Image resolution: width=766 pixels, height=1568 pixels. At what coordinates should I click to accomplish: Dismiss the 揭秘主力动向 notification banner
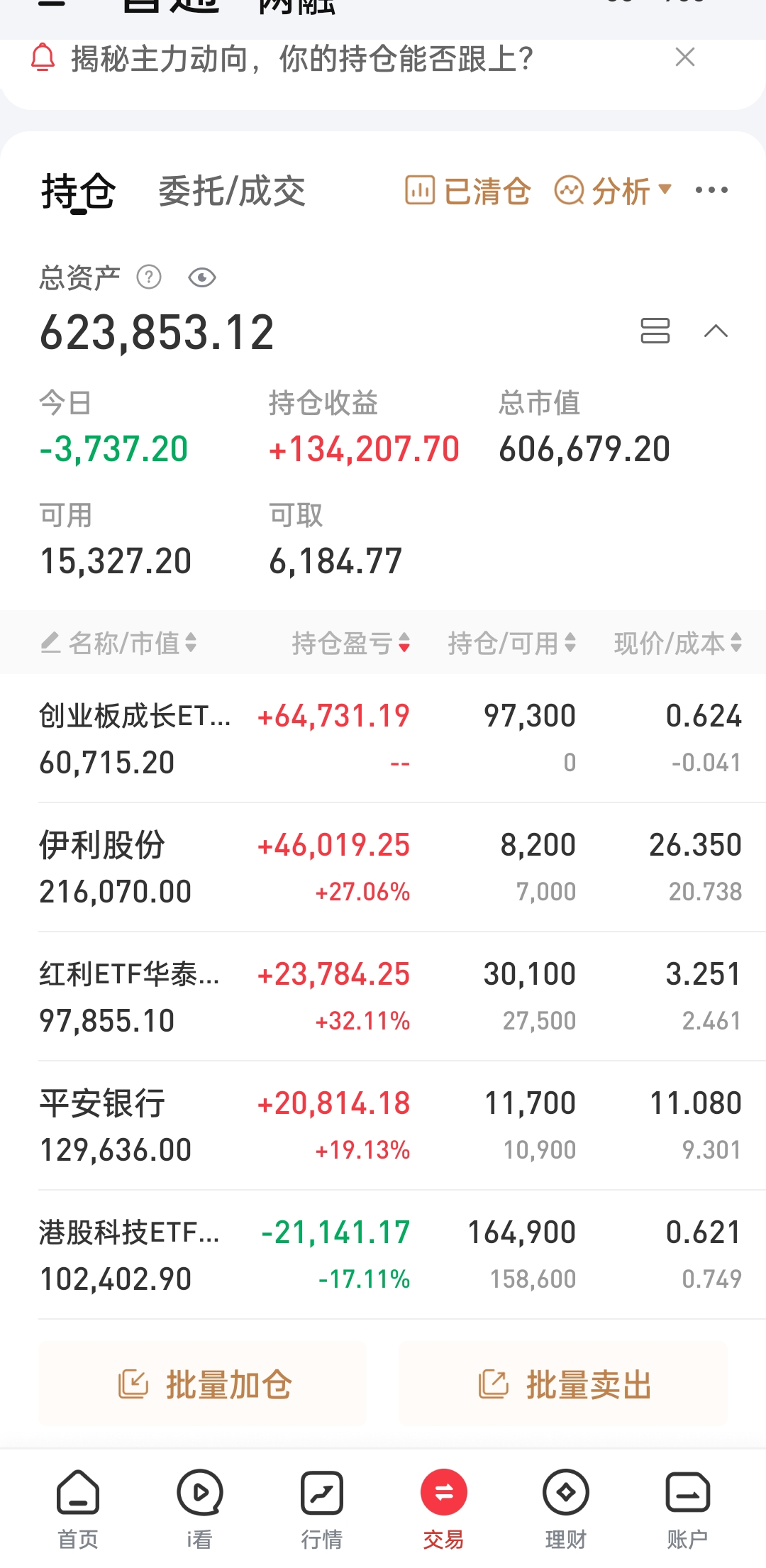[x=684, y=57]
